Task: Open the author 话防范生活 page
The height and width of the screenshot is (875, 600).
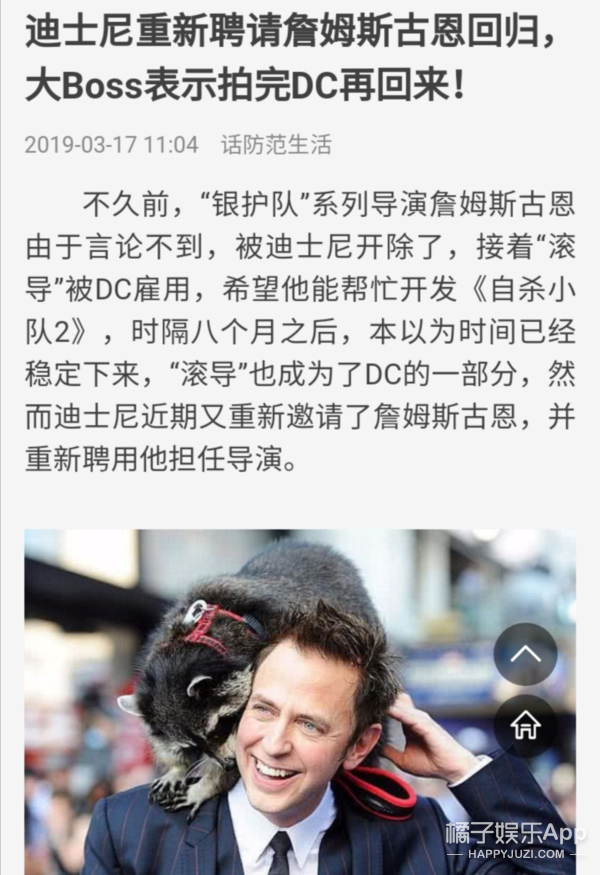Action: tap(275, 144)
